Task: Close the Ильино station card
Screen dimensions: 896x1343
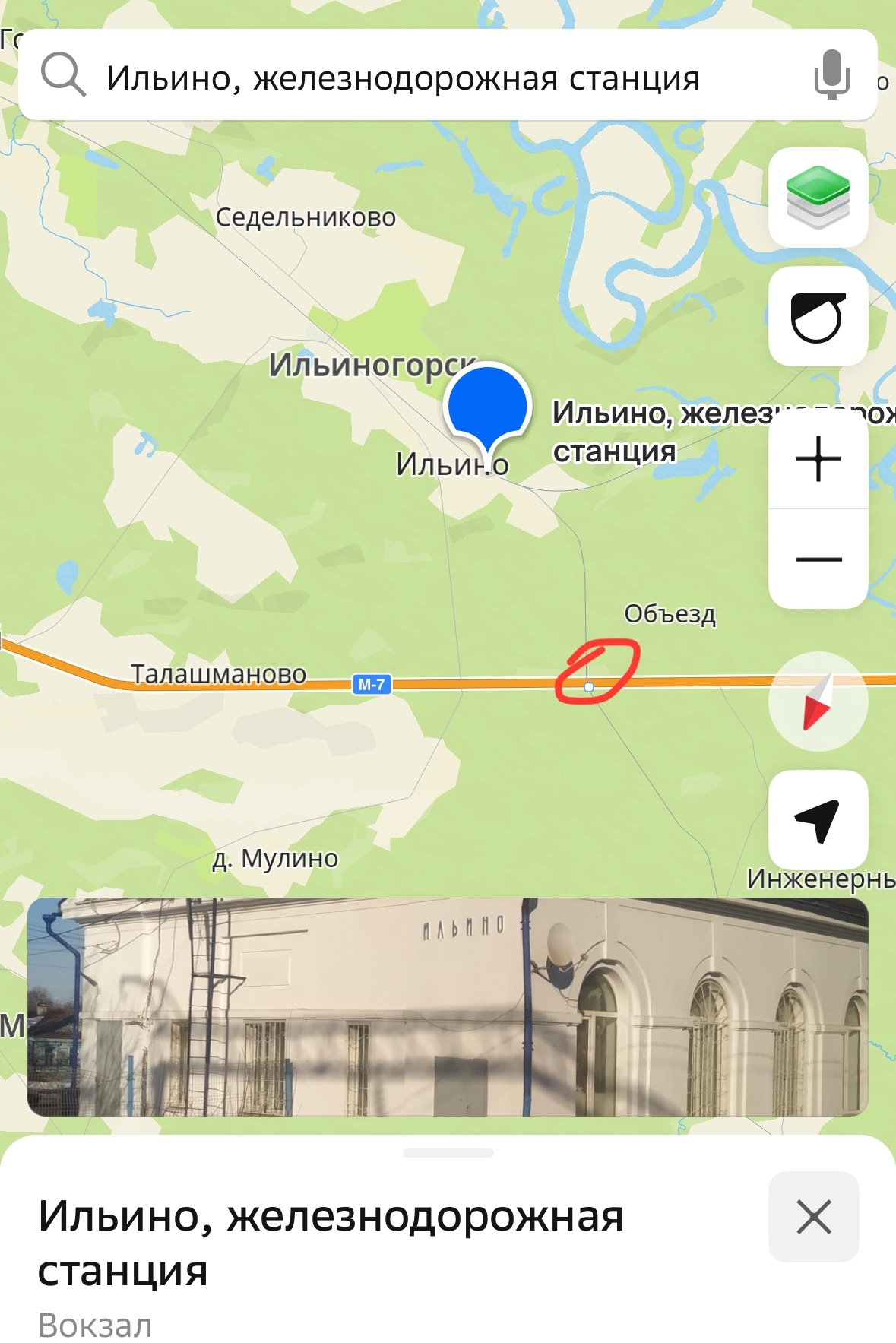Action: pyautogui.click(x=813, y=1217)
